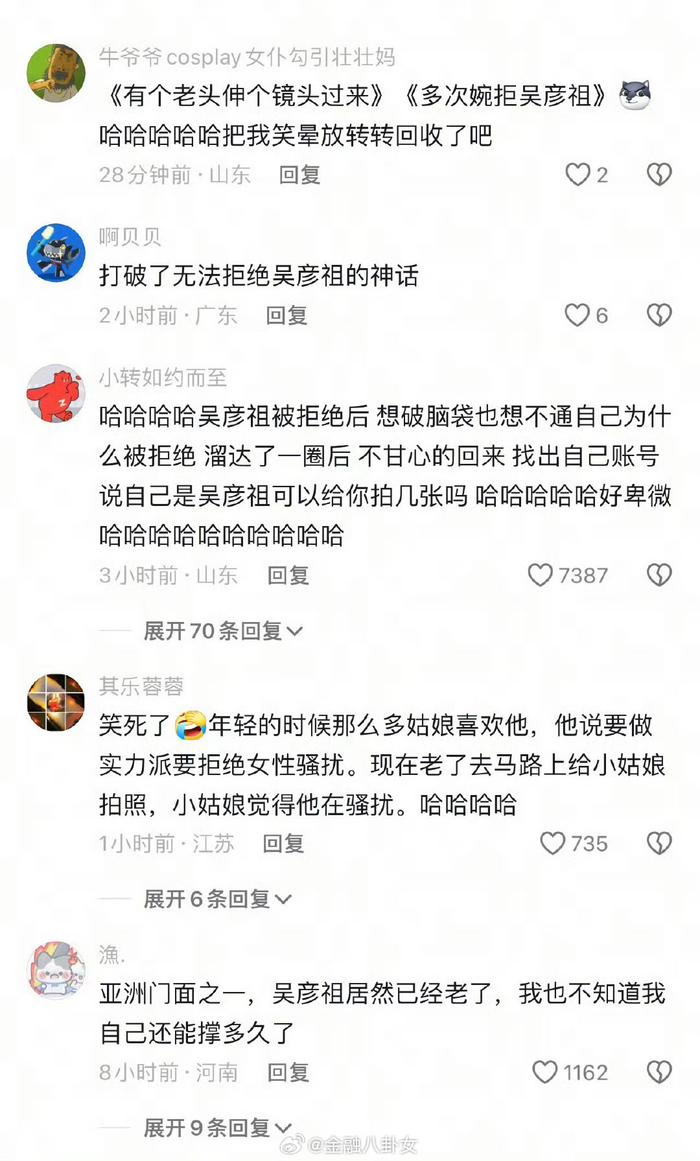The height and width of the screenshot is (1161, 700).
Task: Reply to 小转如约而至's comment
Action: pos(288,575)
